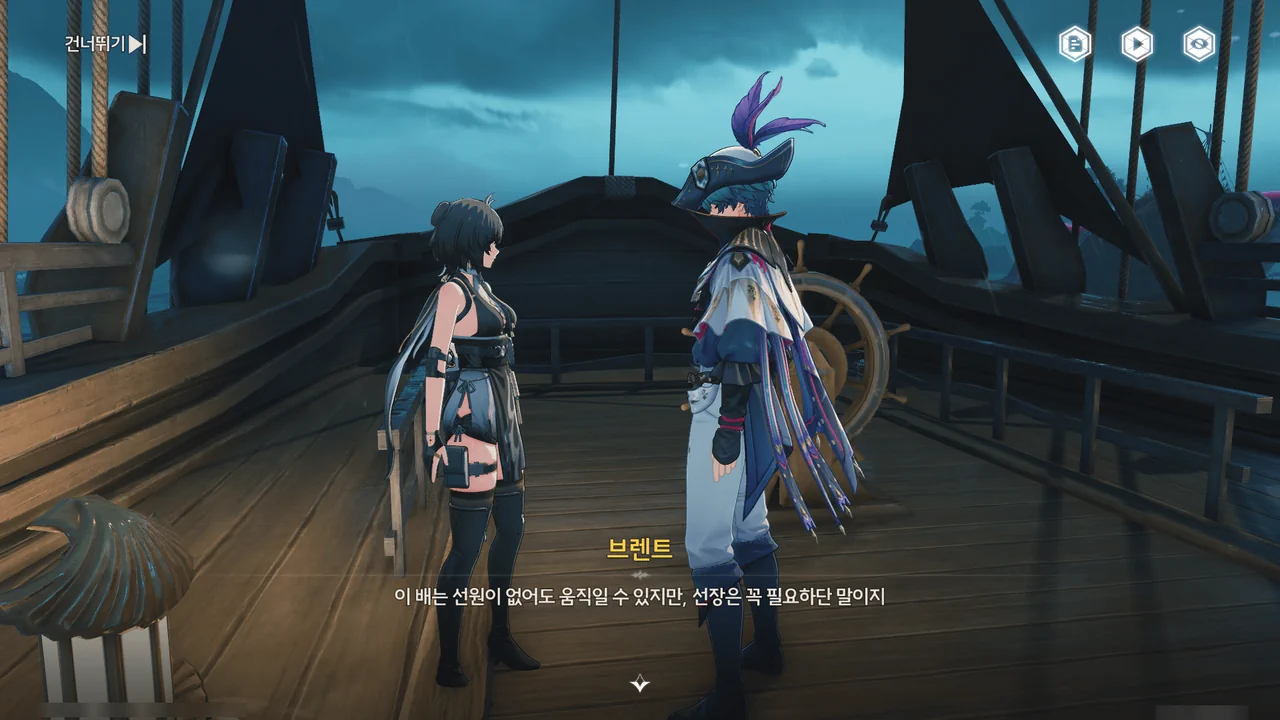Viewport: 1280px width, 720px height.
Task: Open the dialogue log icon
Action: pyautogui.click(x=1075, y=44)
